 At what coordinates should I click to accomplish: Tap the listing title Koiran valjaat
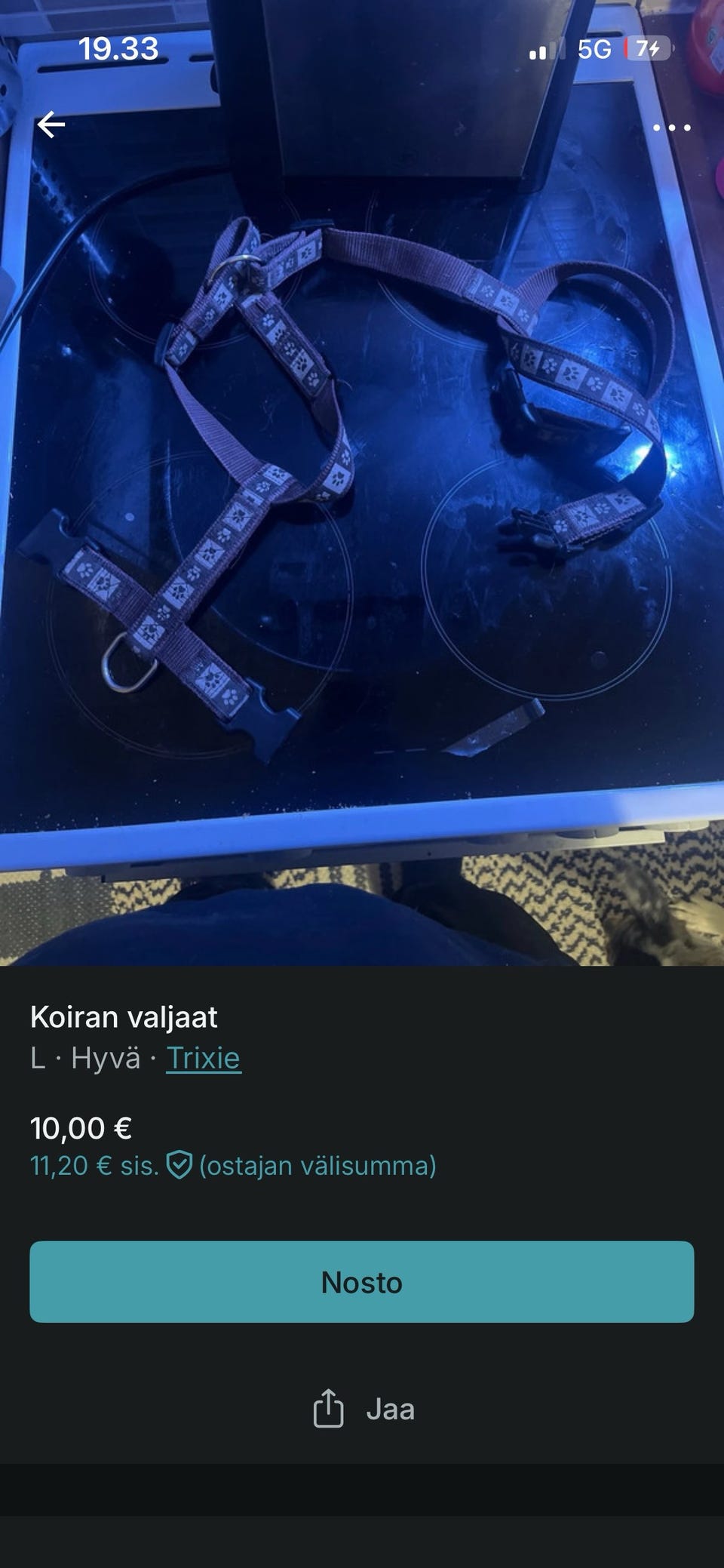click(x=123, y=1017)
